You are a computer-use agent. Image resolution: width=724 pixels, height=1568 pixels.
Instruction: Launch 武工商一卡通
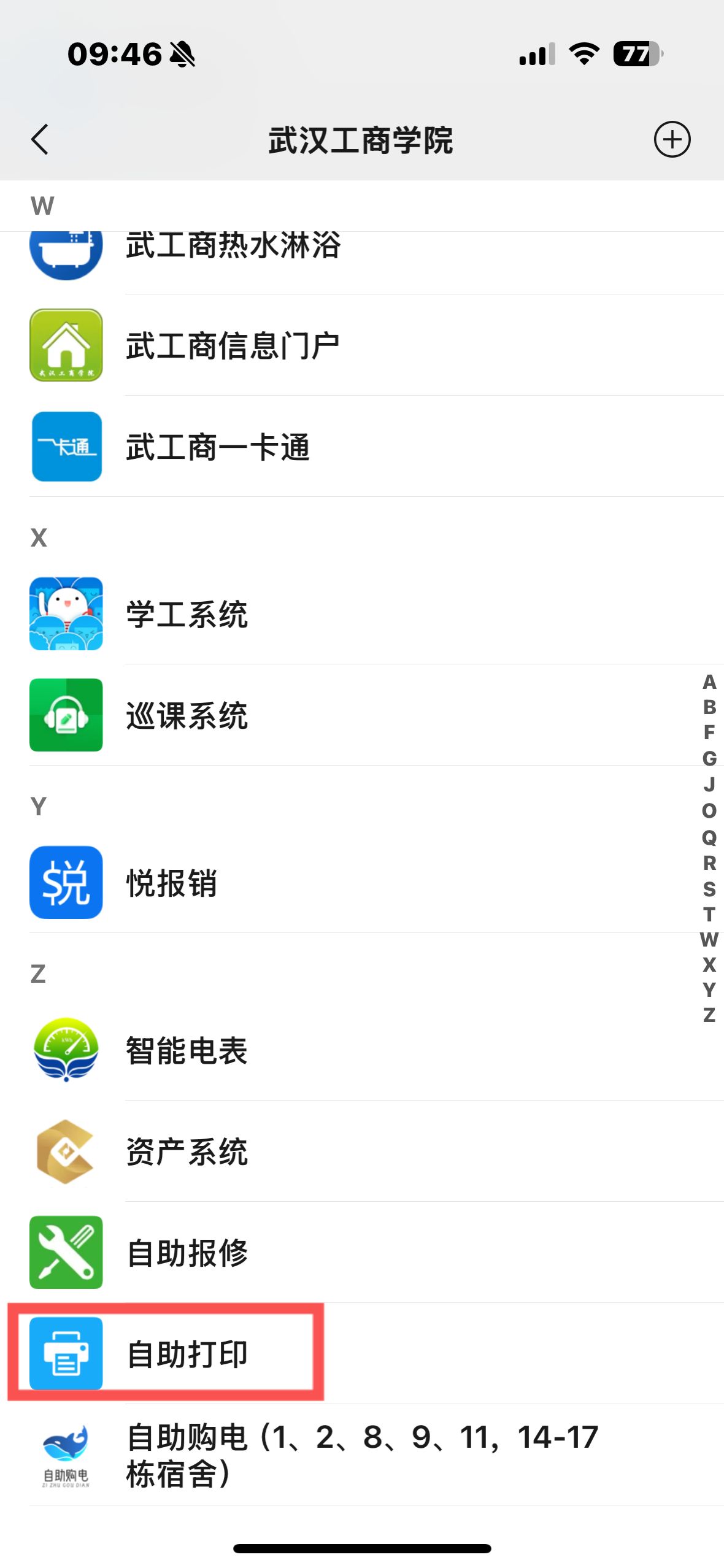(218, 447)
